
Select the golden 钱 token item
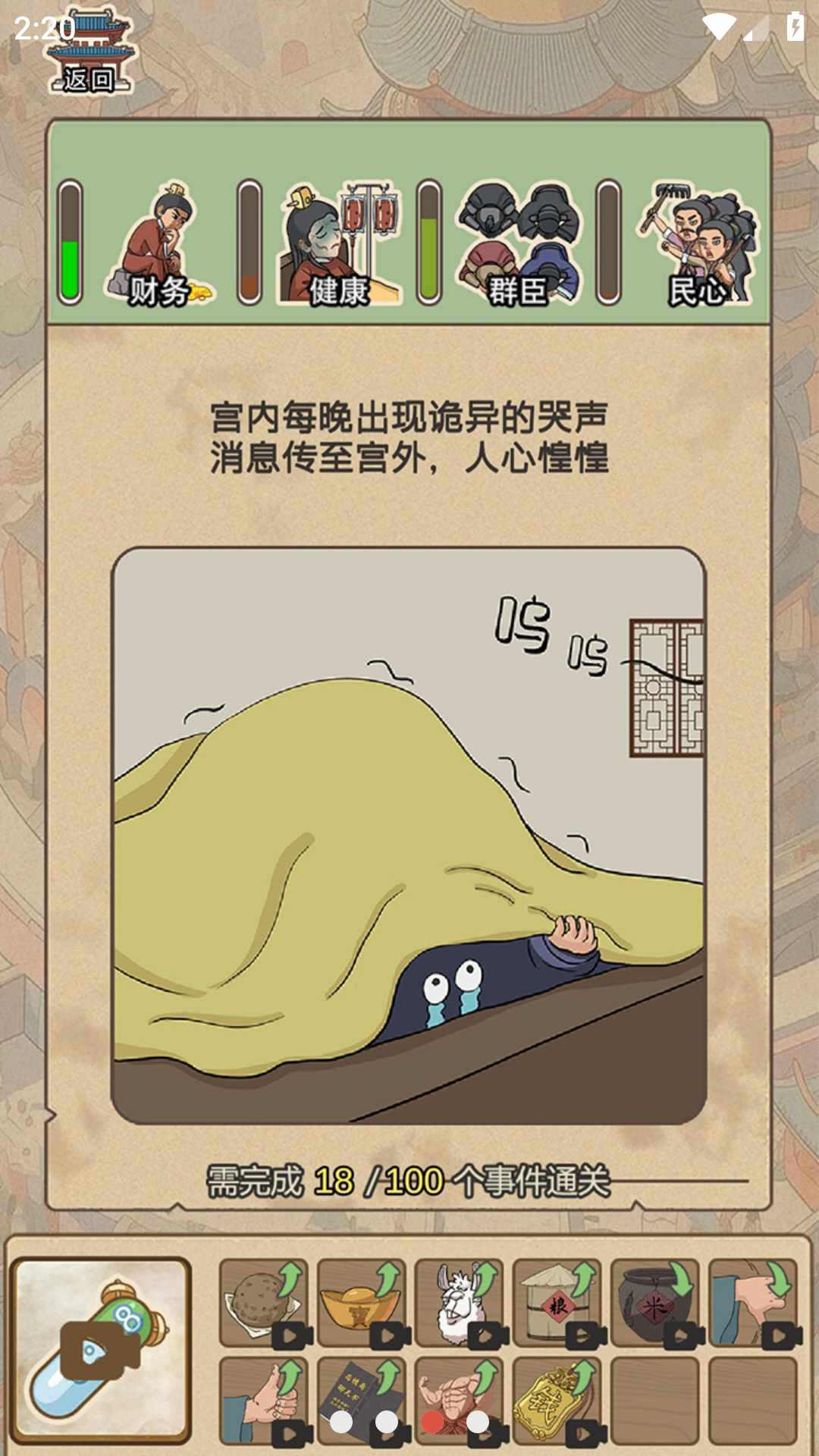(557, 1400)
